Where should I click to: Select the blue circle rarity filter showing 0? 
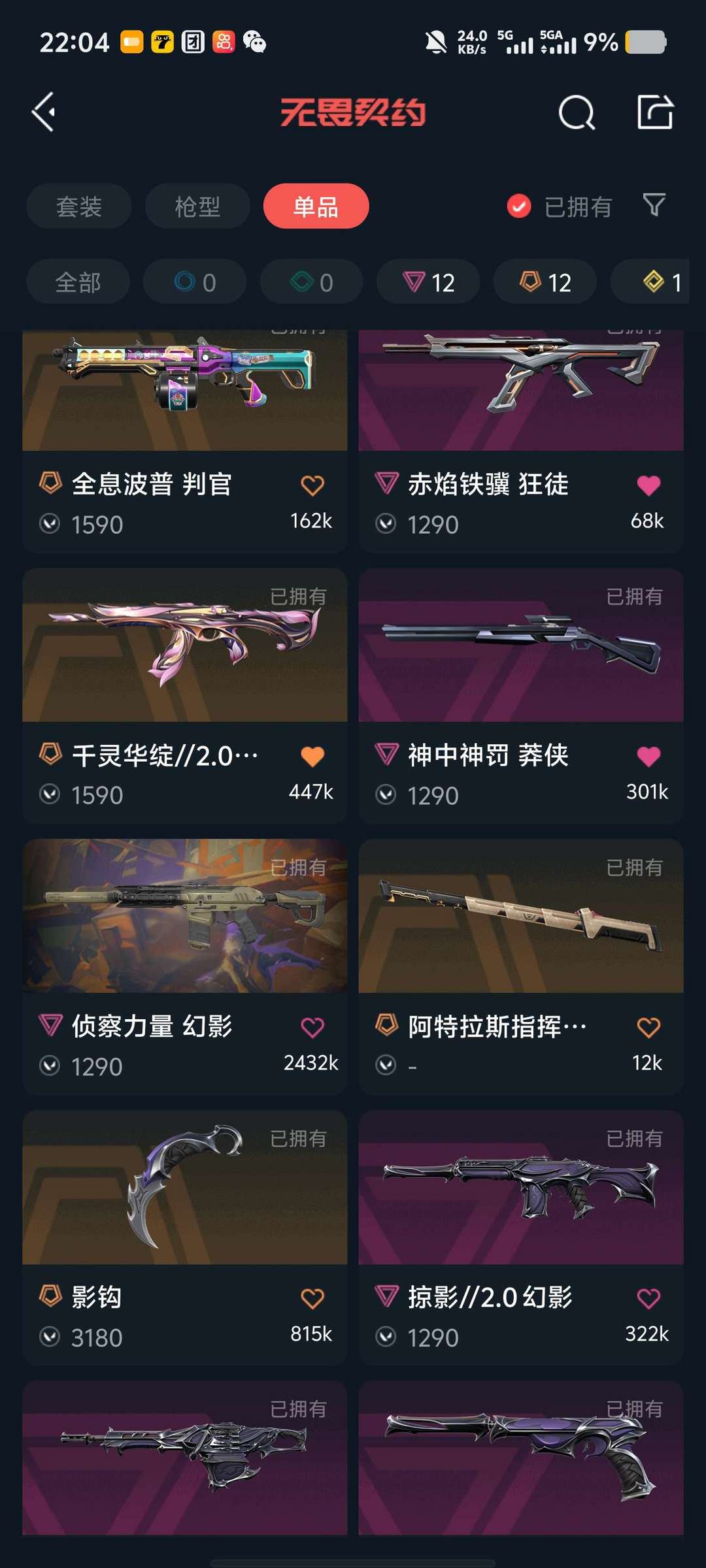194,282
